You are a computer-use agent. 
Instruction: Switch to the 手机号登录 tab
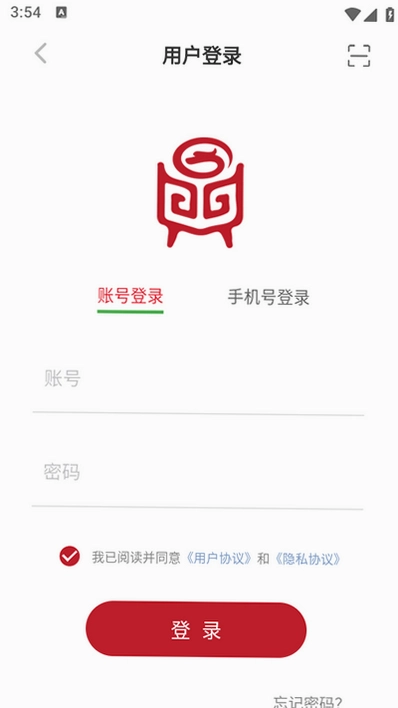[x=268, y=298]
